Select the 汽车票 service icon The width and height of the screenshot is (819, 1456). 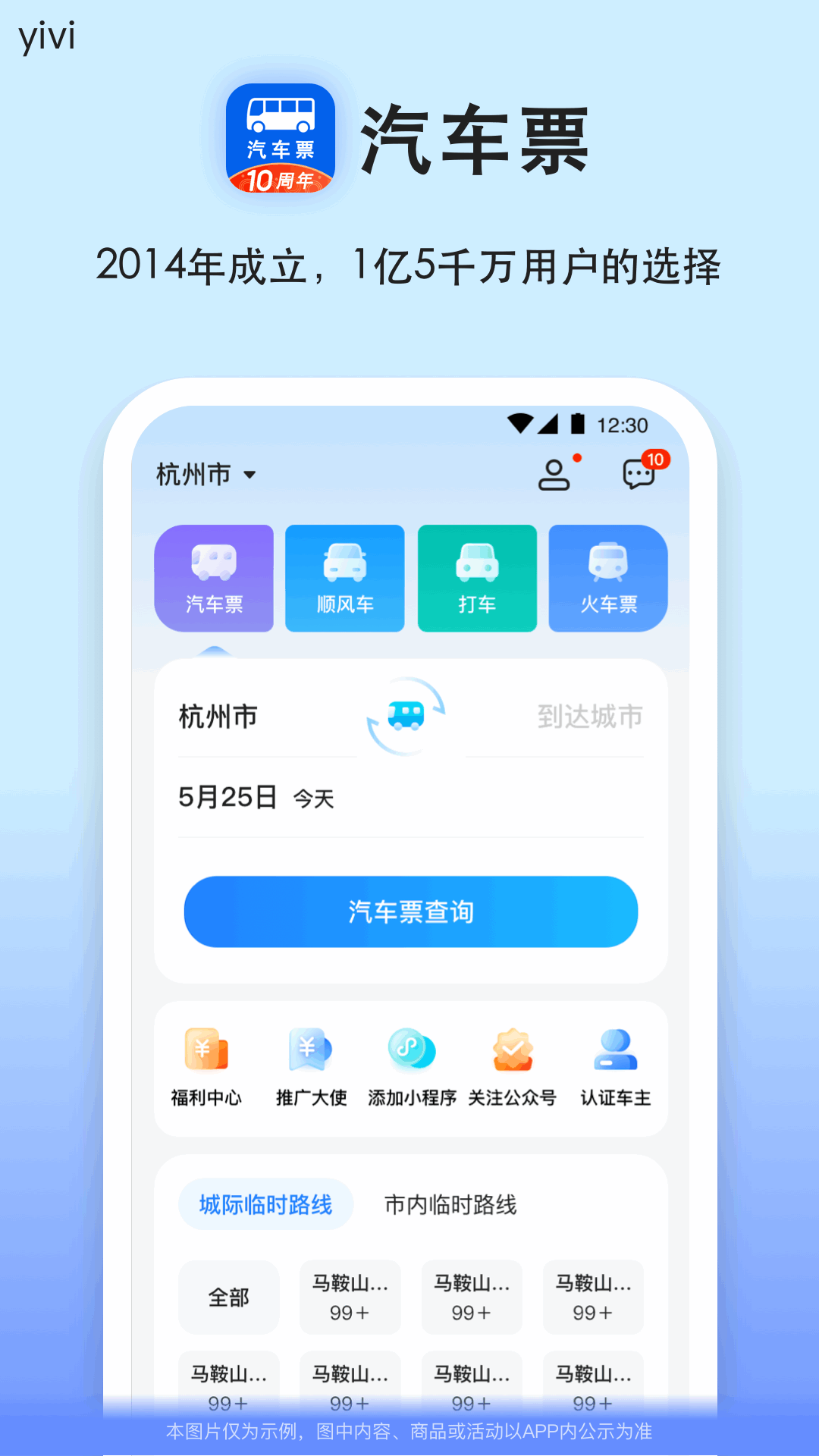pyautogui.click(x=214, y=578)
